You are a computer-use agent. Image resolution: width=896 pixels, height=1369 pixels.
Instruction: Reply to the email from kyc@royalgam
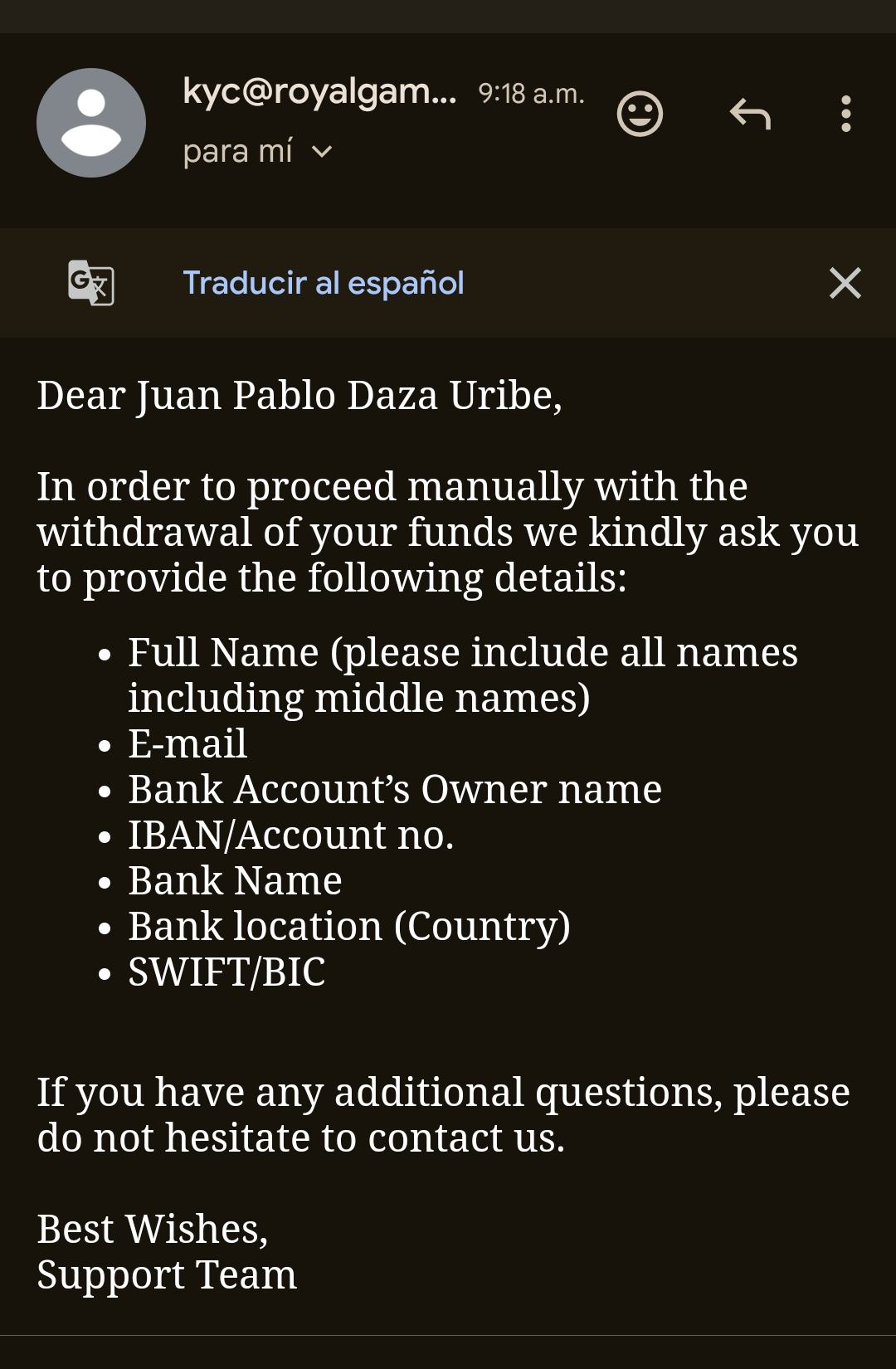750,114
